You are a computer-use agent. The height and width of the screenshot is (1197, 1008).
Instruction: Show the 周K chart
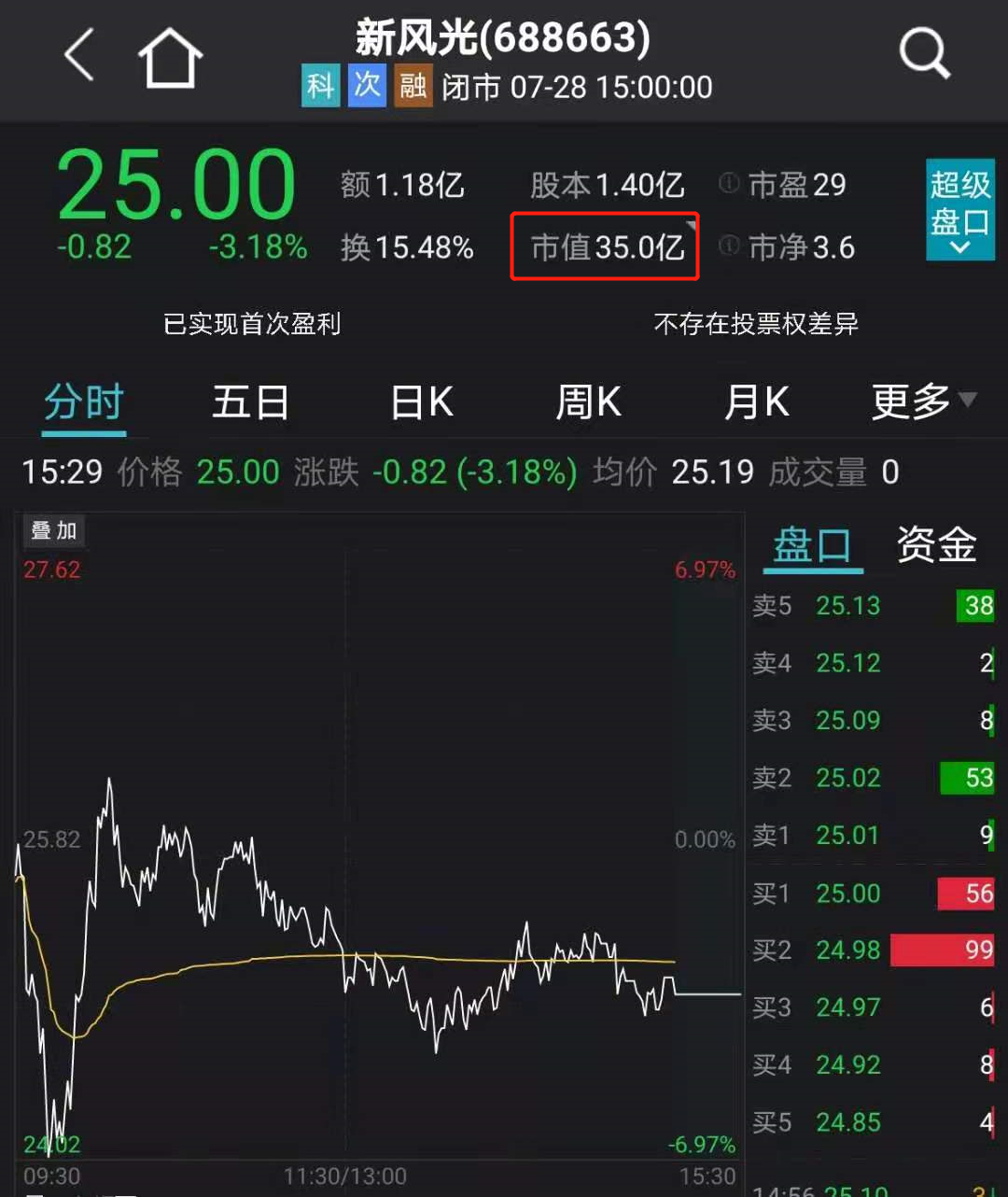click(x=589, y=403)
